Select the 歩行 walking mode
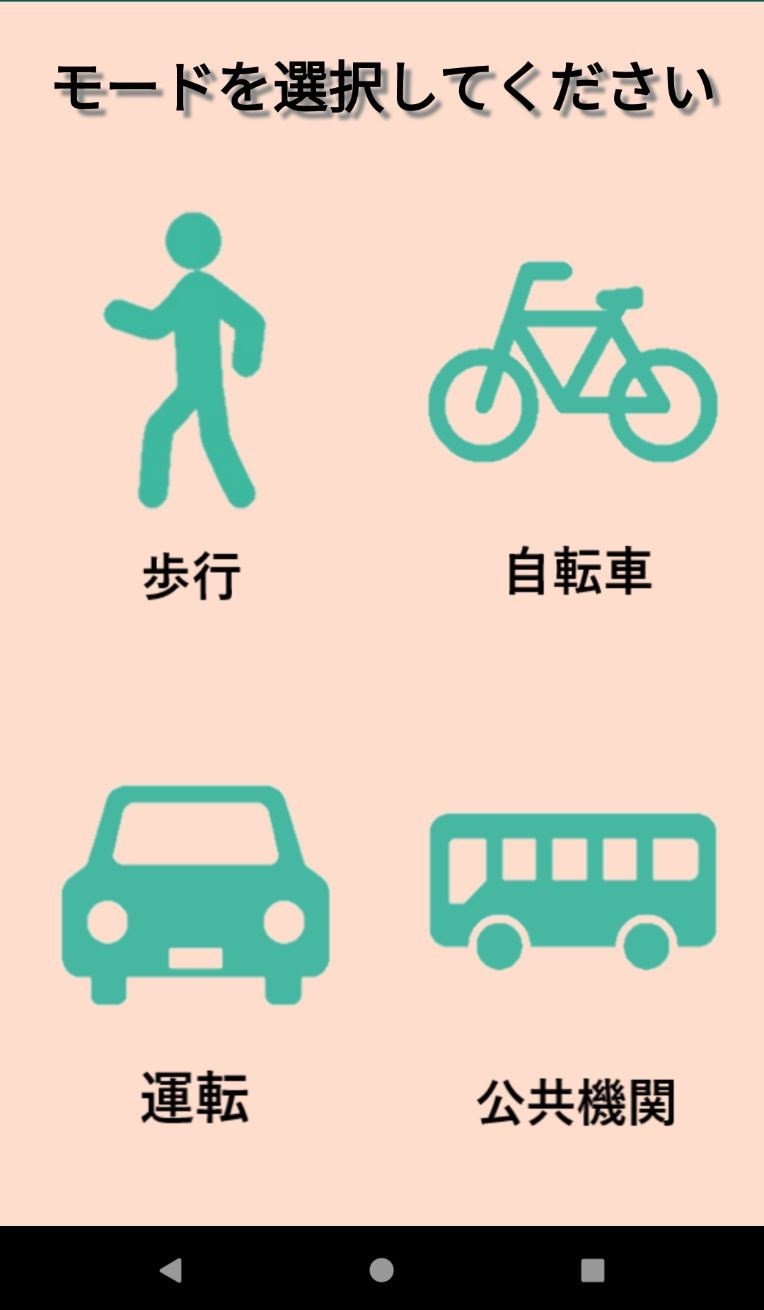 click(190, 360)
